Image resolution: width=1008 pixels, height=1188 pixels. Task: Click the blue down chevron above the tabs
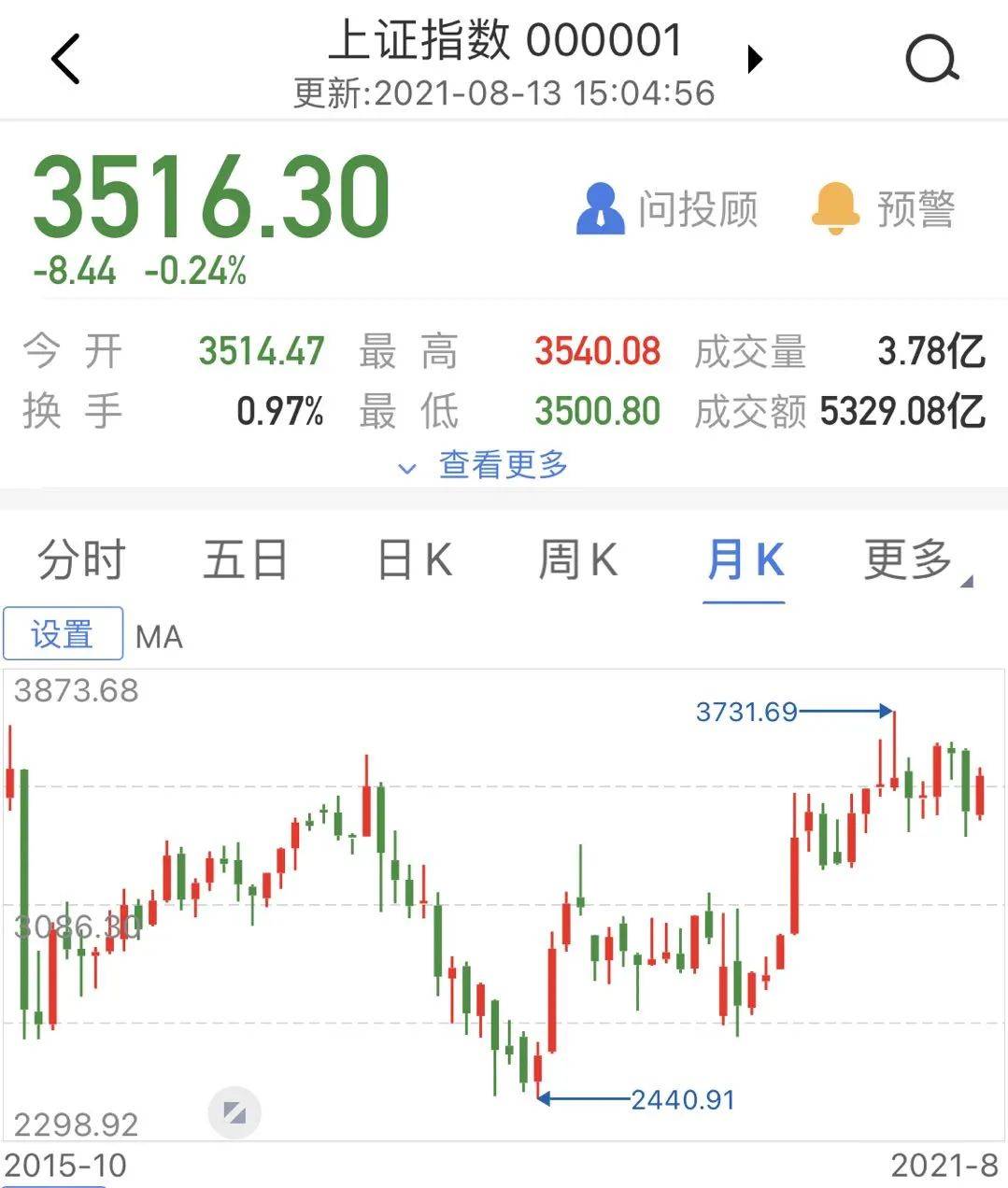tap(405, 467)
